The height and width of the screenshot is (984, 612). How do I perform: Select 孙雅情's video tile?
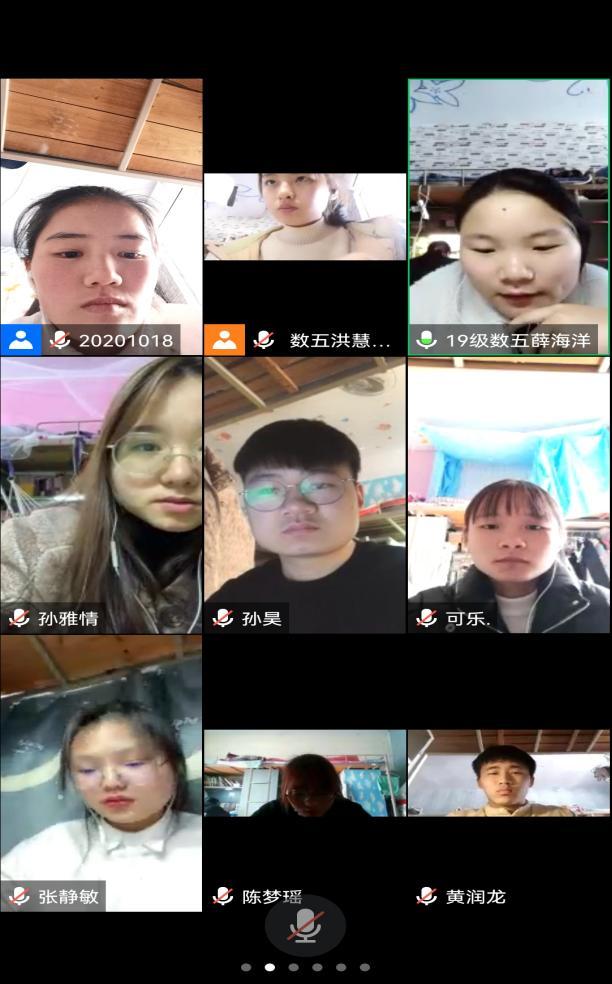tap(100, 495)
